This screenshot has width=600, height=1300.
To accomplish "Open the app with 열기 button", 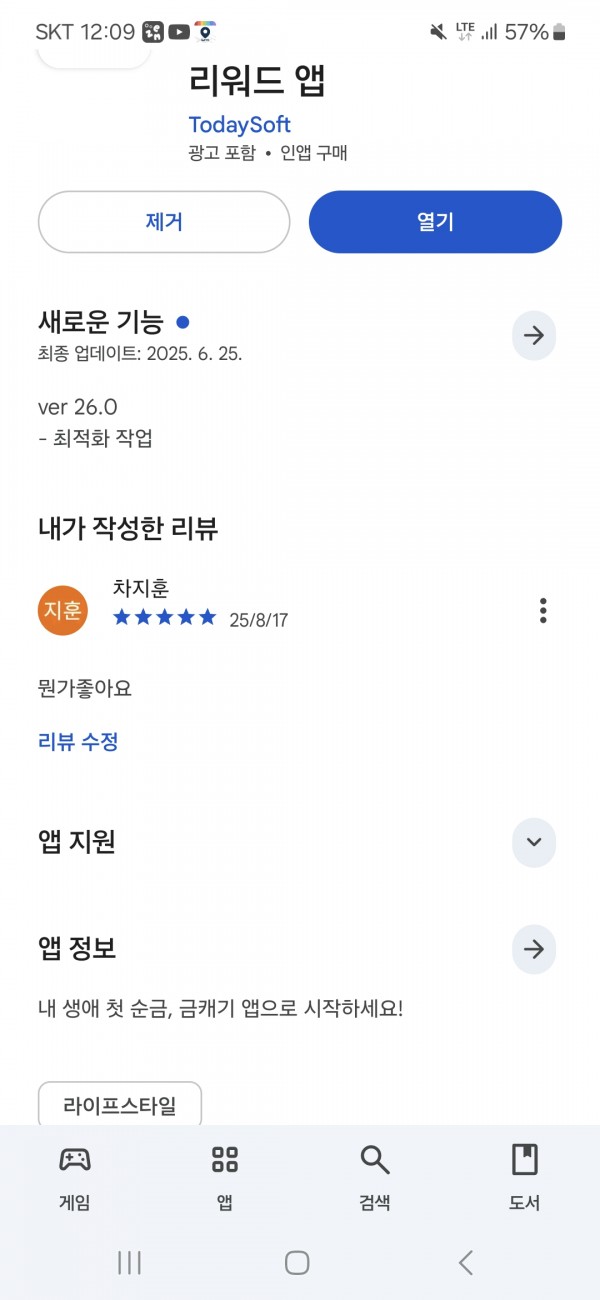I will click(435, 222).
